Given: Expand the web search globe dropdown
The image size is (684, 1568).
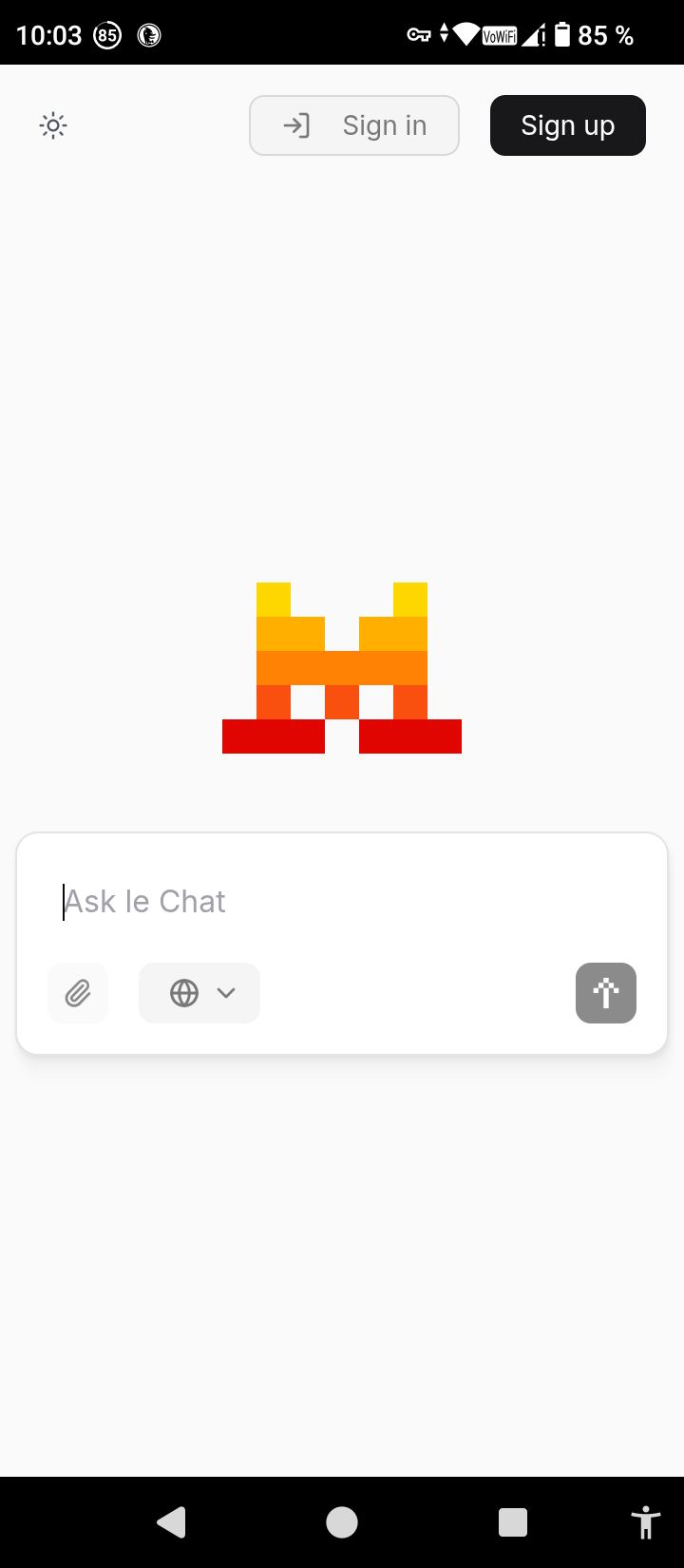Looking at the screenshot, I should point(199,993).
